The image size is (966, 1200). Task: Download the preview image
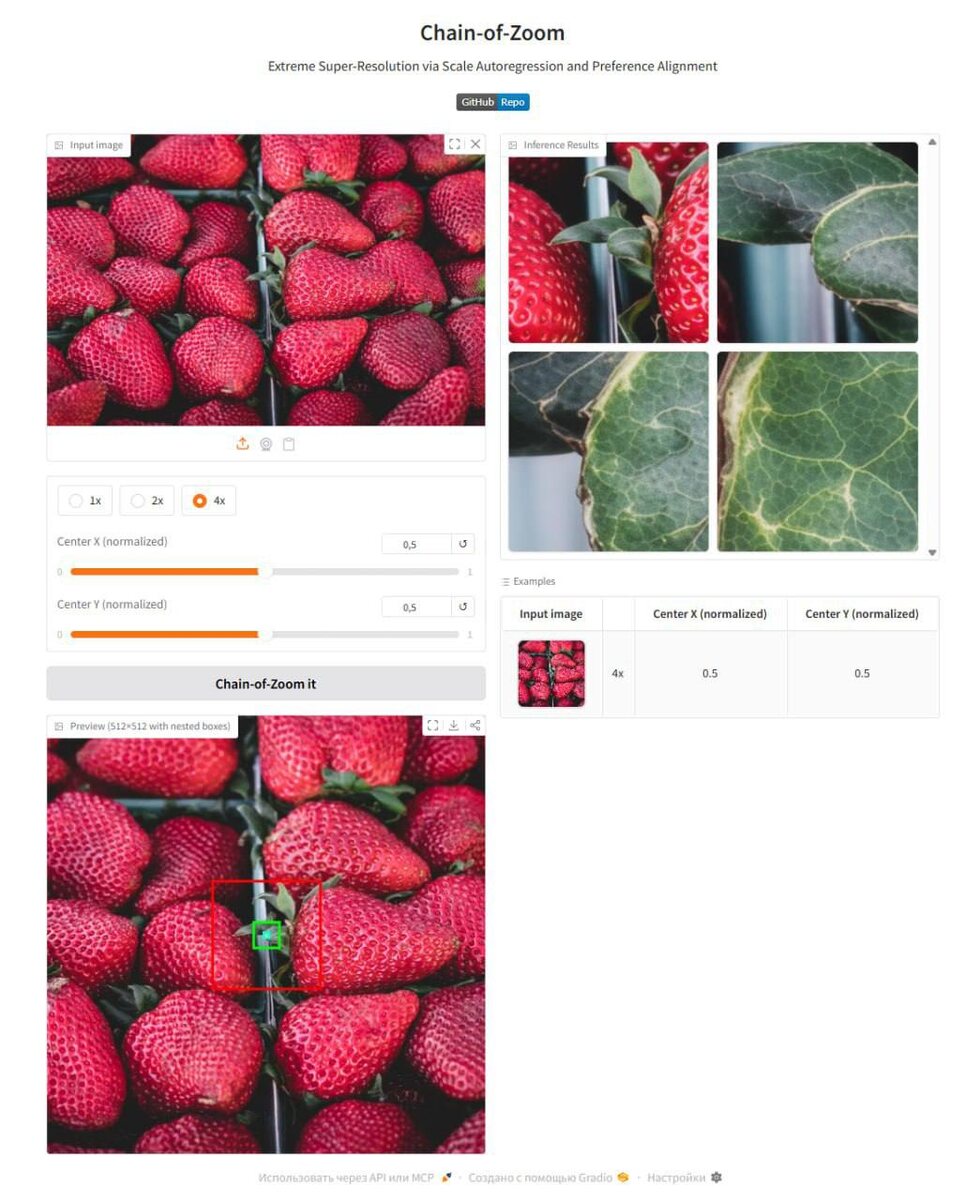click(454, 725)
